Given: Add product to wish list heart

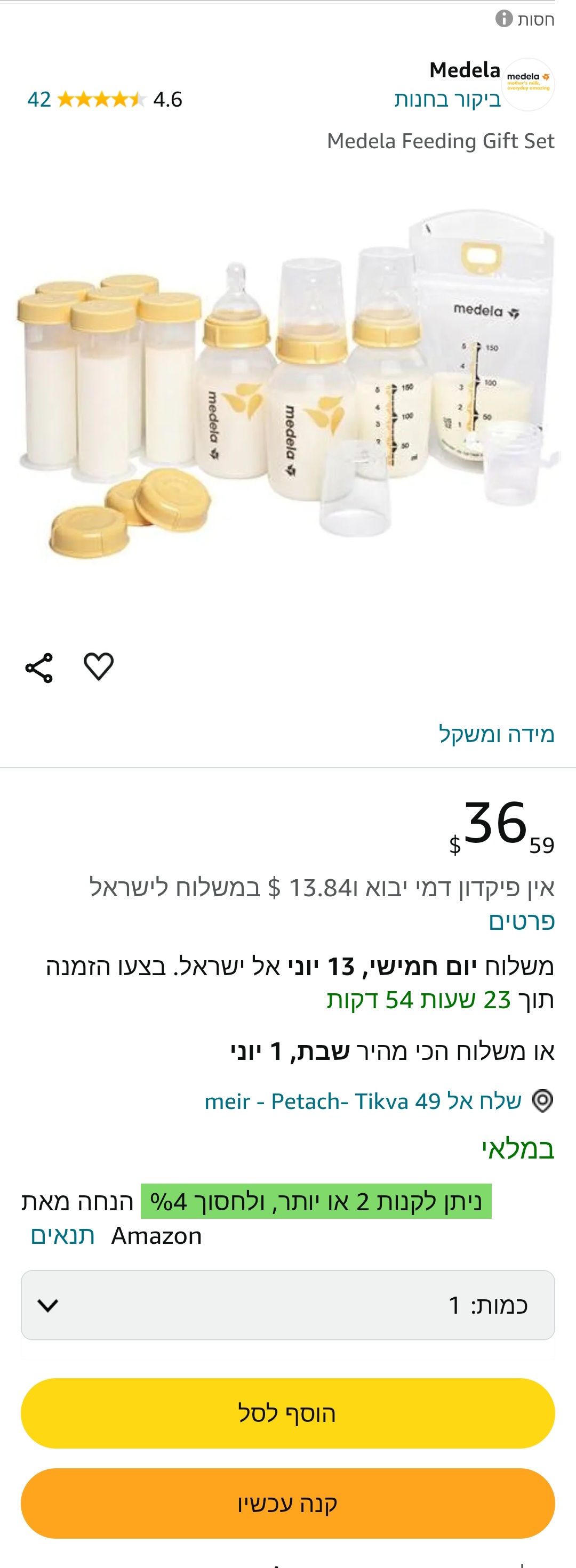Looking at the screenshot, I should tap(99, 666).
